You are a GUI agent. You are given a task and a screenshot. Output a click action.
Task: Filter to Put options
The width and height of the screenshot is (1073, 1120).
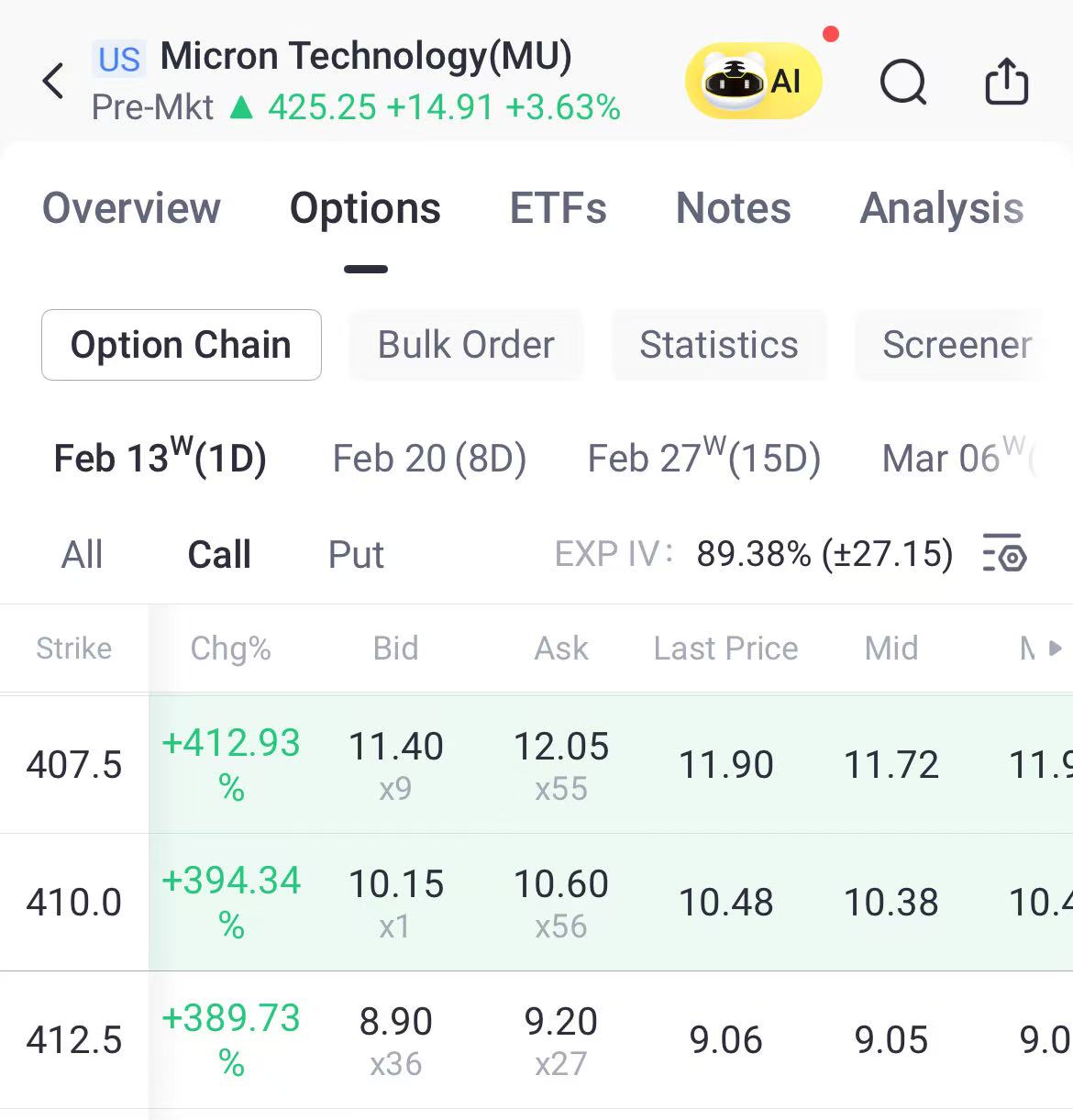[x=356, y=555]
